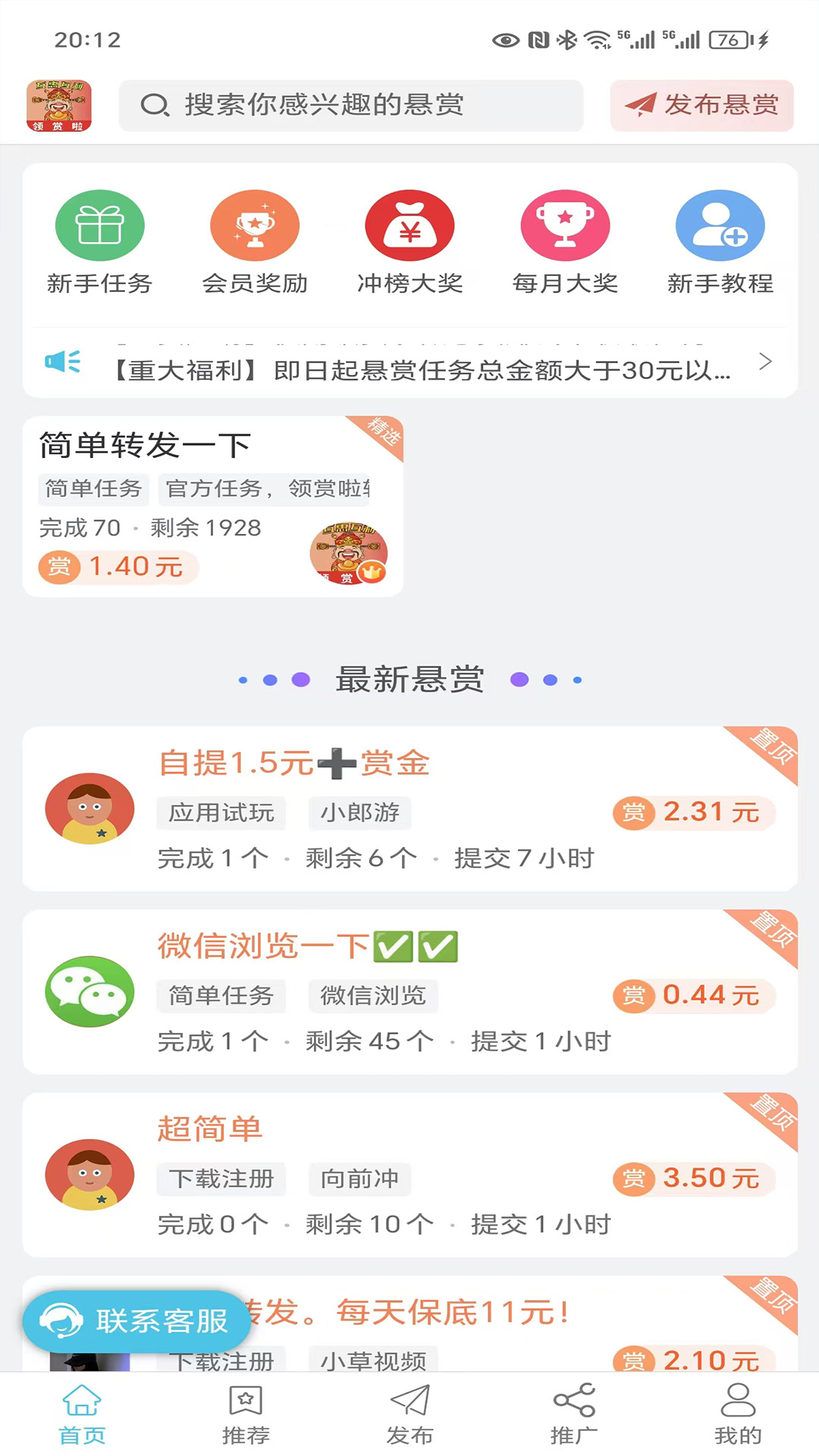Open the 简单转发一下 featured task

pos(212,504)
